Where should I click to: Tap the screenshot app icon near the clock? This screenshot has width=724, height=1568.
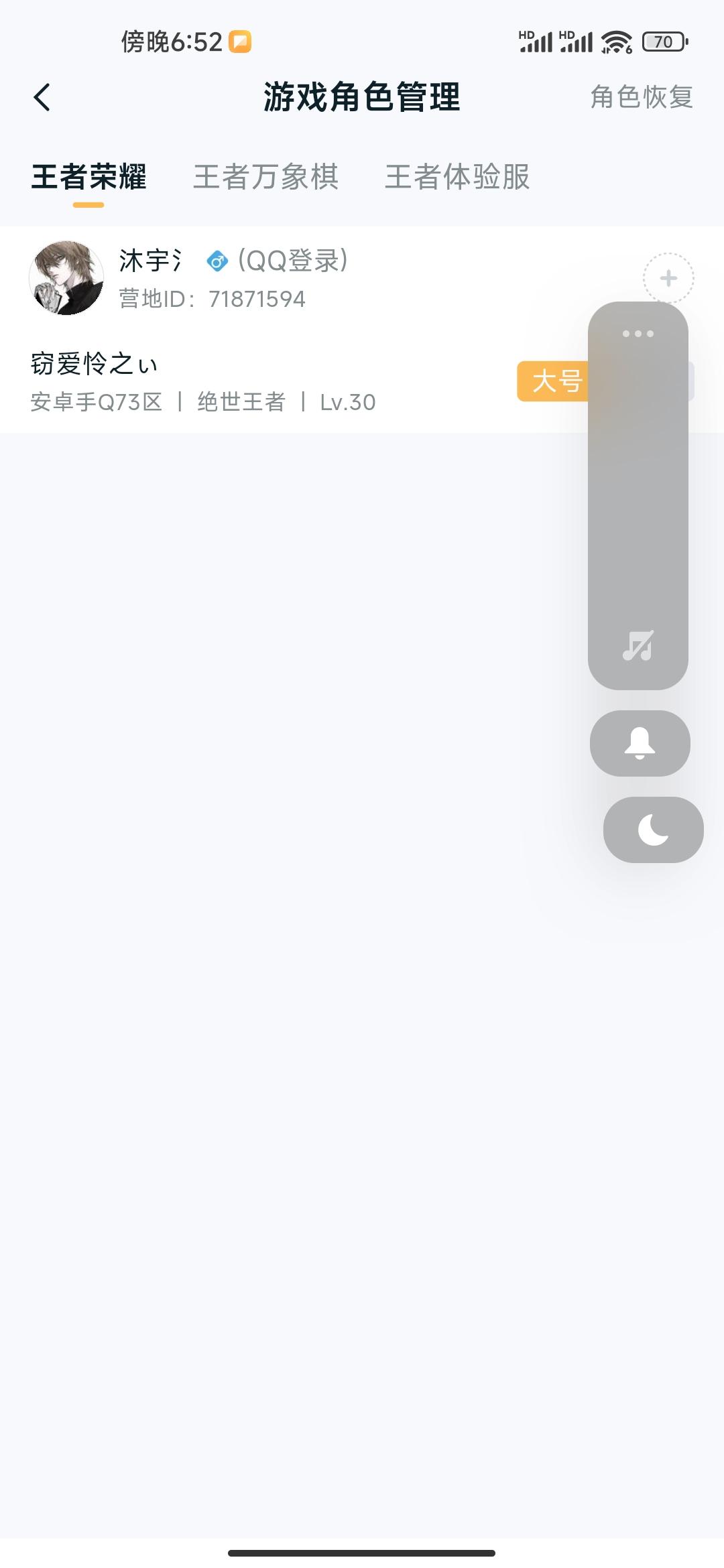[241, 42]
